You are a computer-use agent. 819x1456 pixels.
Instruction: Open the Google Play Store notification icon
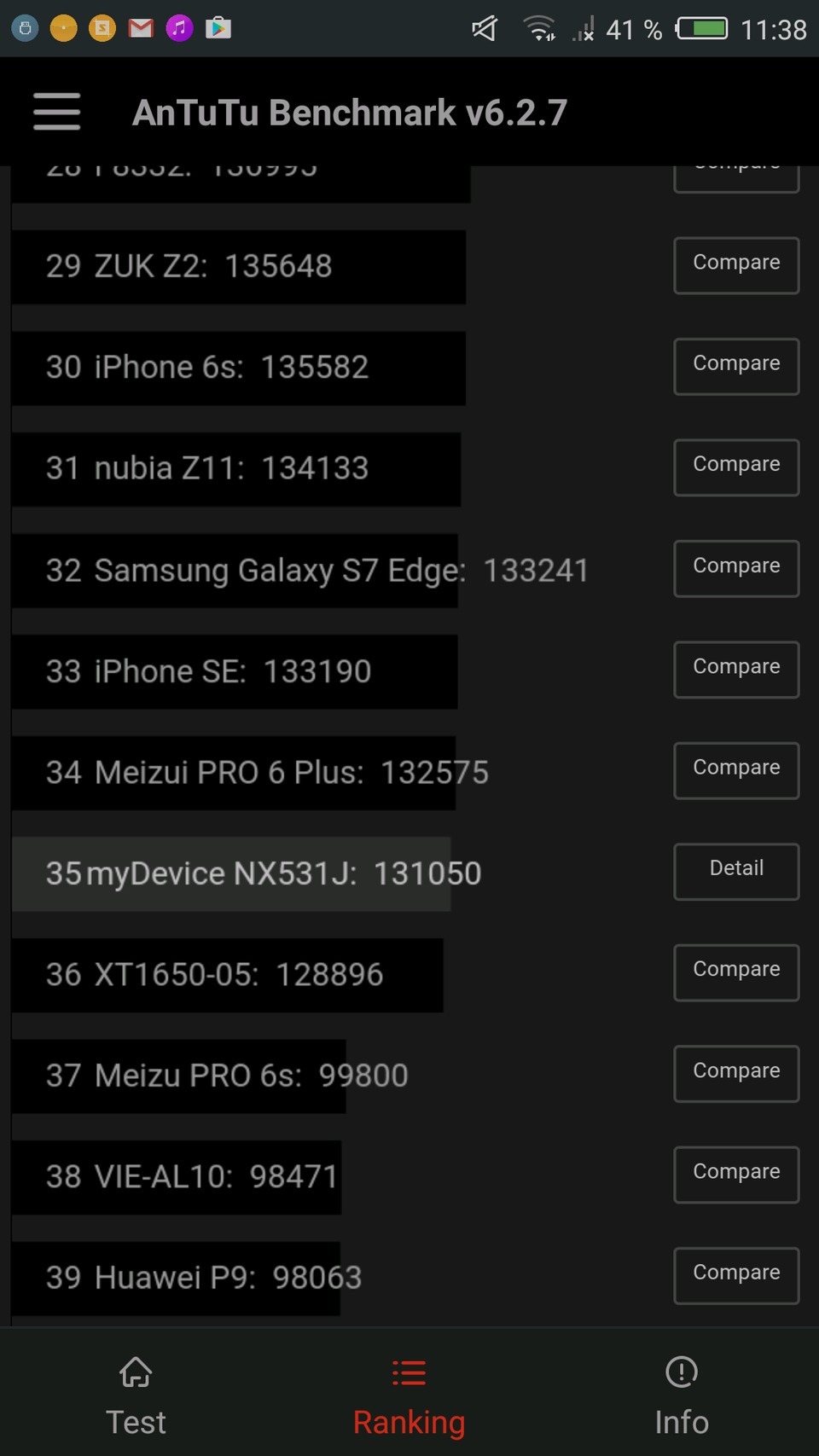[218, 28]
